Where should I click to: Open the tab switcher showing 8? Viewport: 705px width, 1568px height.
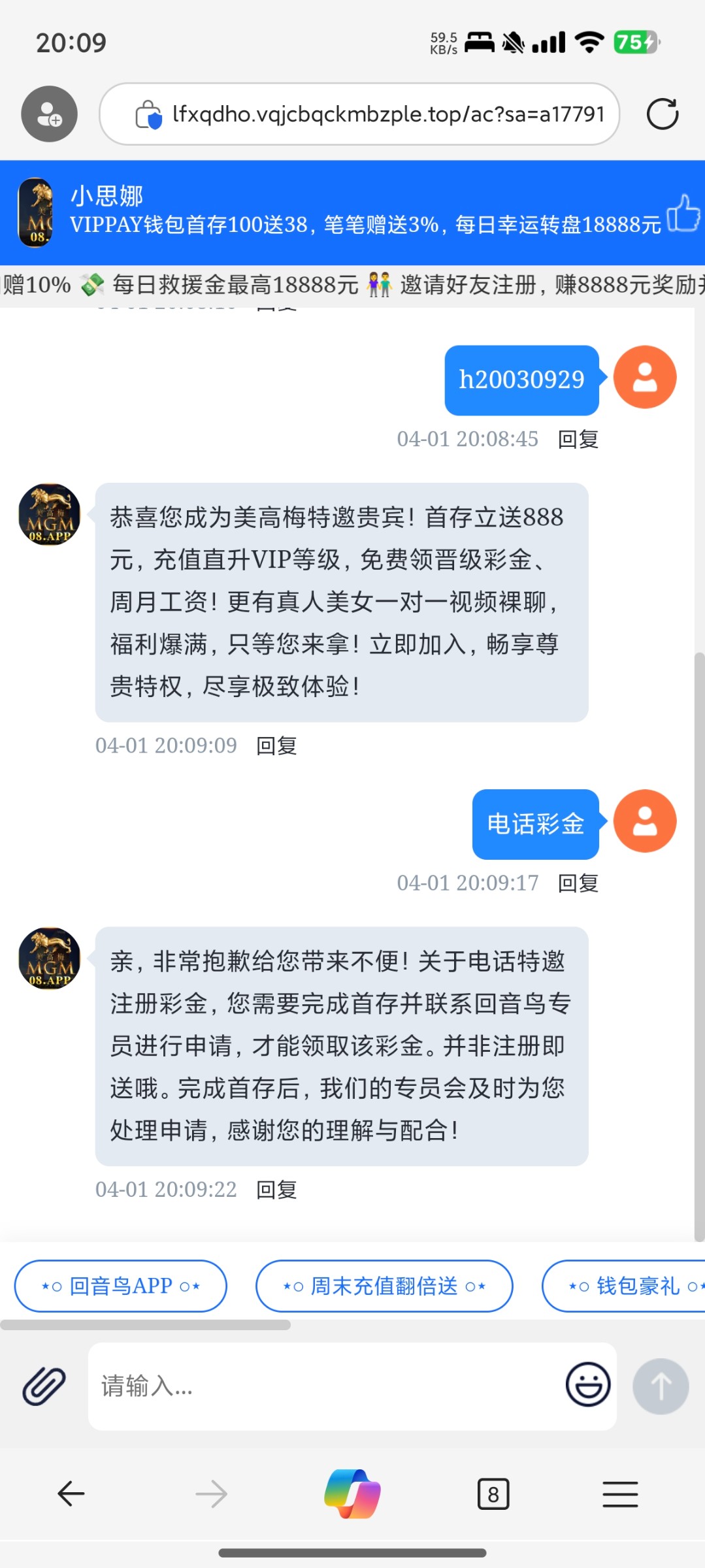pyautogui.click(x=493, y=1494)
